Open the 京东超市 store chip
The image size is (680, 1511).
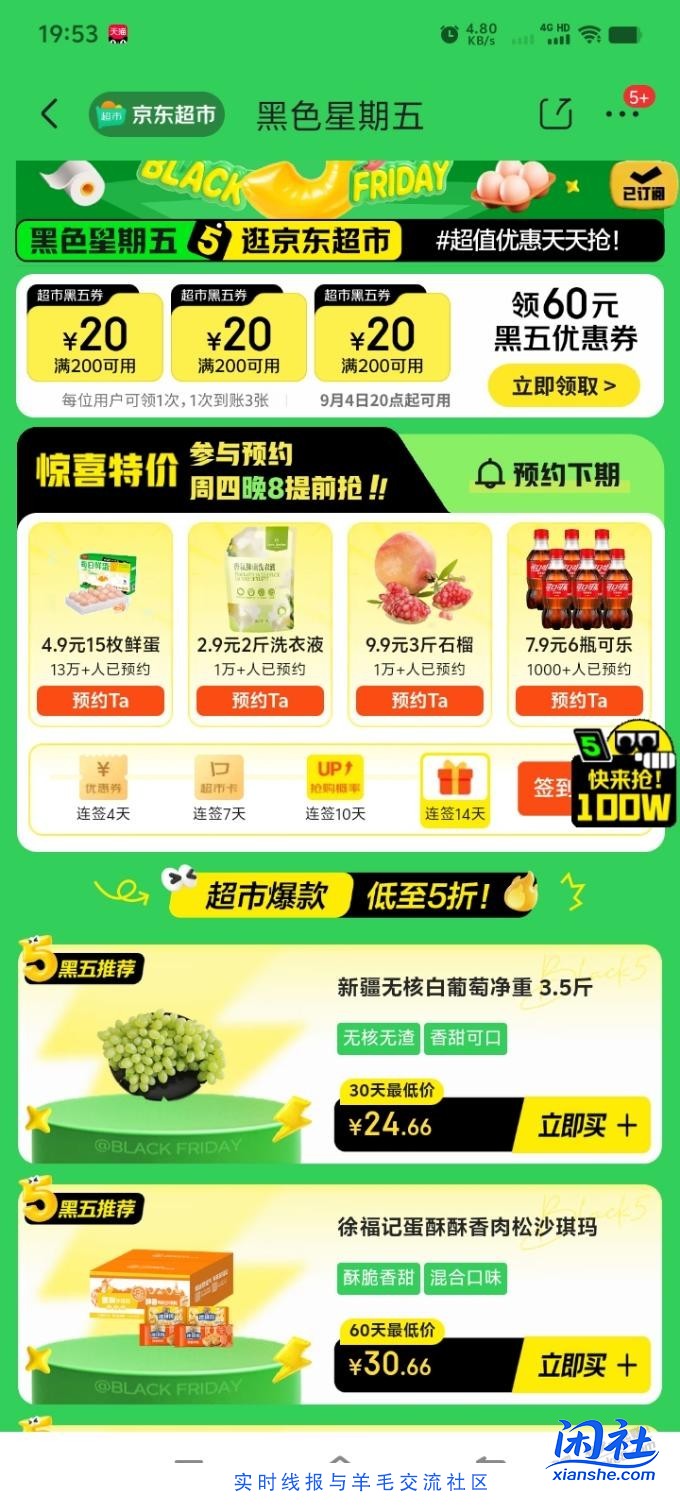point(157,114)
